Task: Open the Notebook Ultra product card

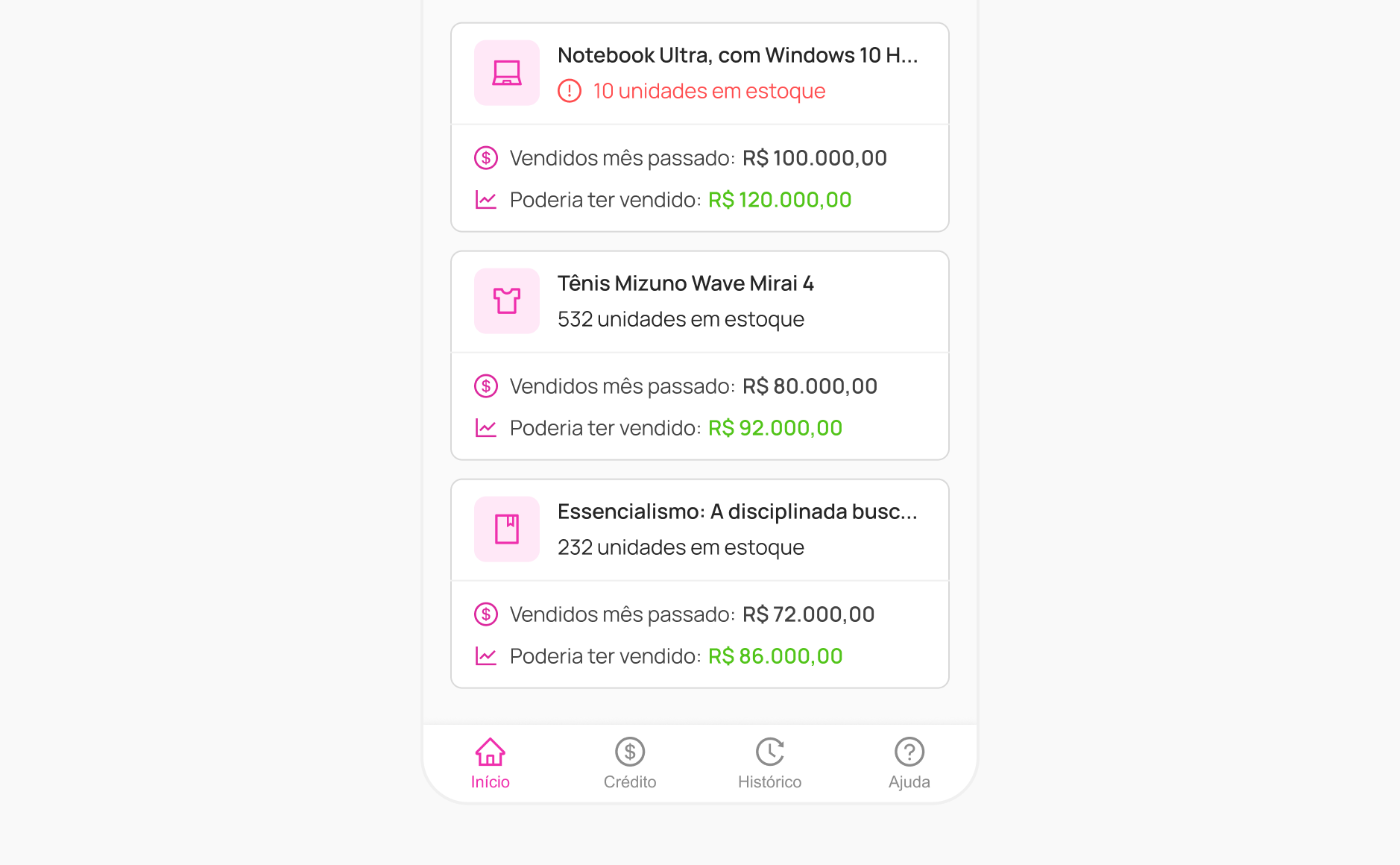Action: coord(737,56)
